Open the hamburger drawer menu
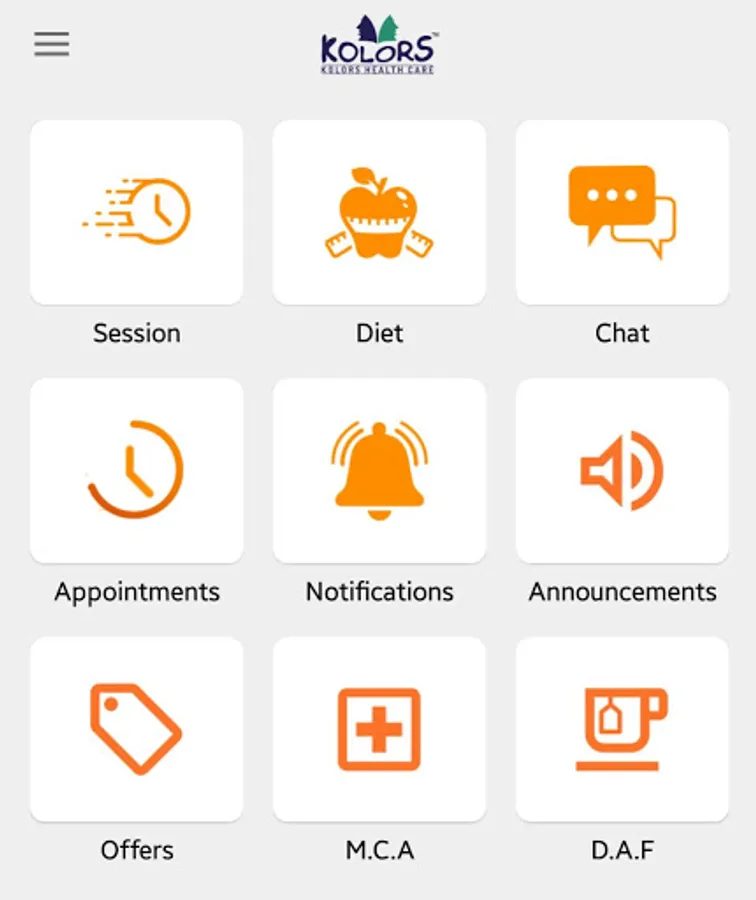Viewport: 756px width, 900px height. click(51, 44)
